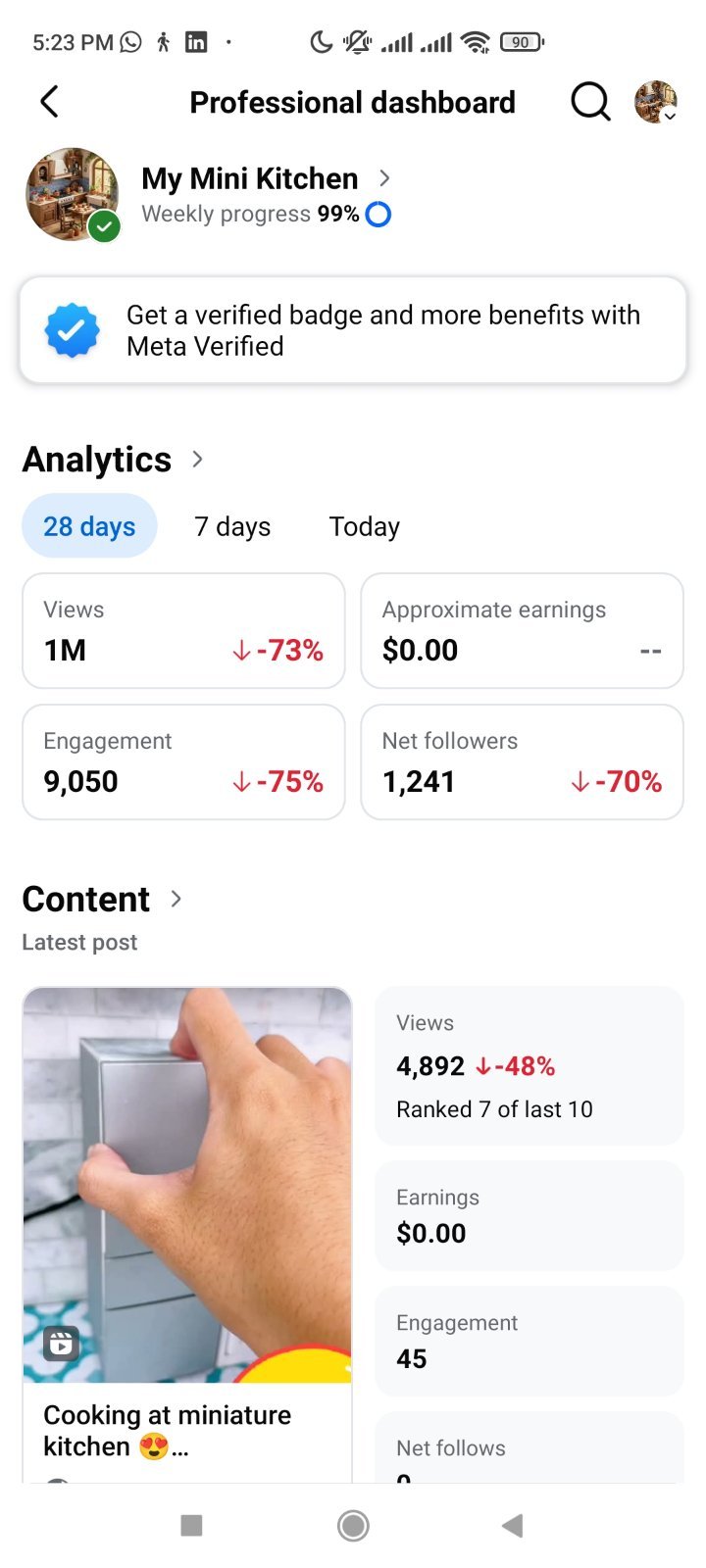Viewport: 706px width, 1568px height.
Task: Open the Meta Verified badge banner
Action: point(353,330)
